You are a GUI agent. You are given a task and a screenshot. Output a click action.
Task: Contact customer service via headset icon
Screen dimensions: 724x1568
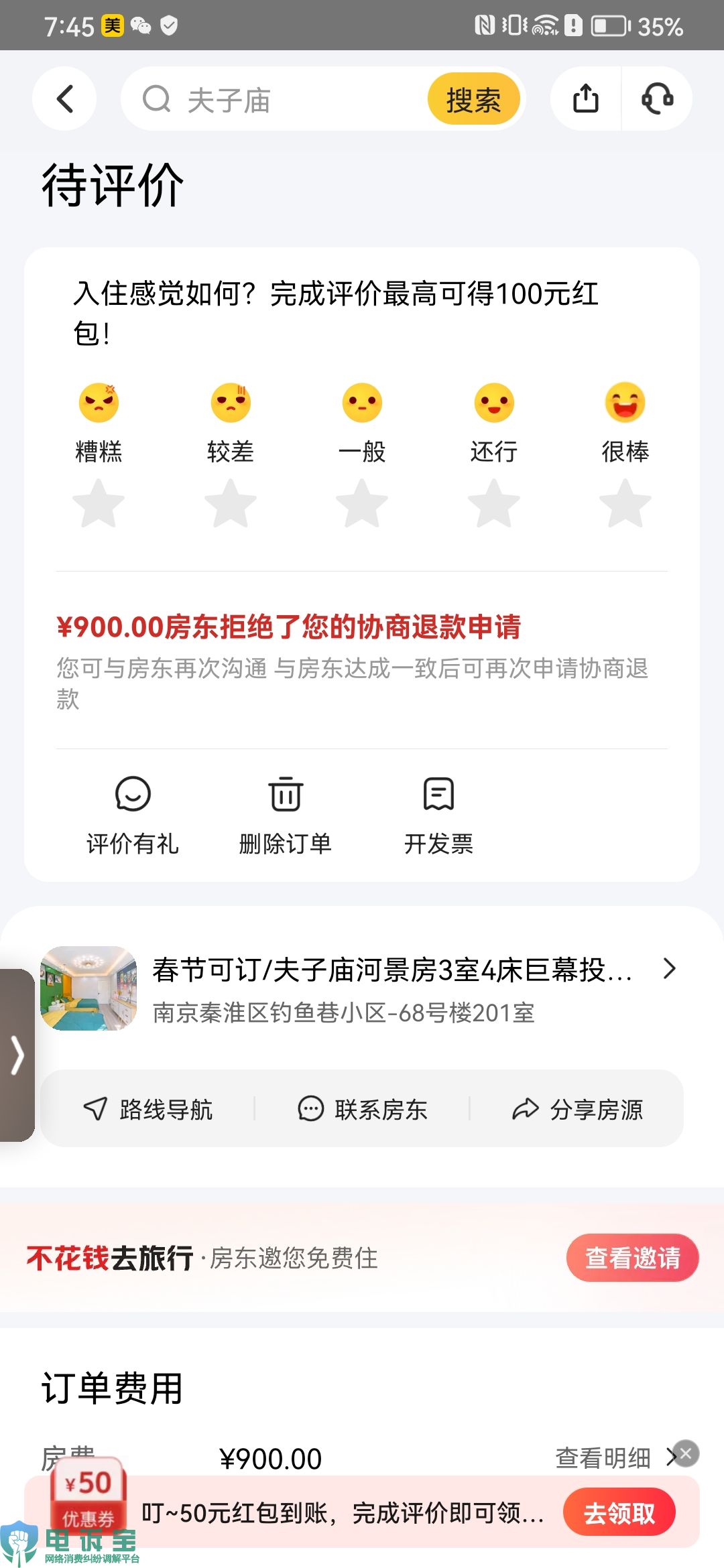pos(657,99)
